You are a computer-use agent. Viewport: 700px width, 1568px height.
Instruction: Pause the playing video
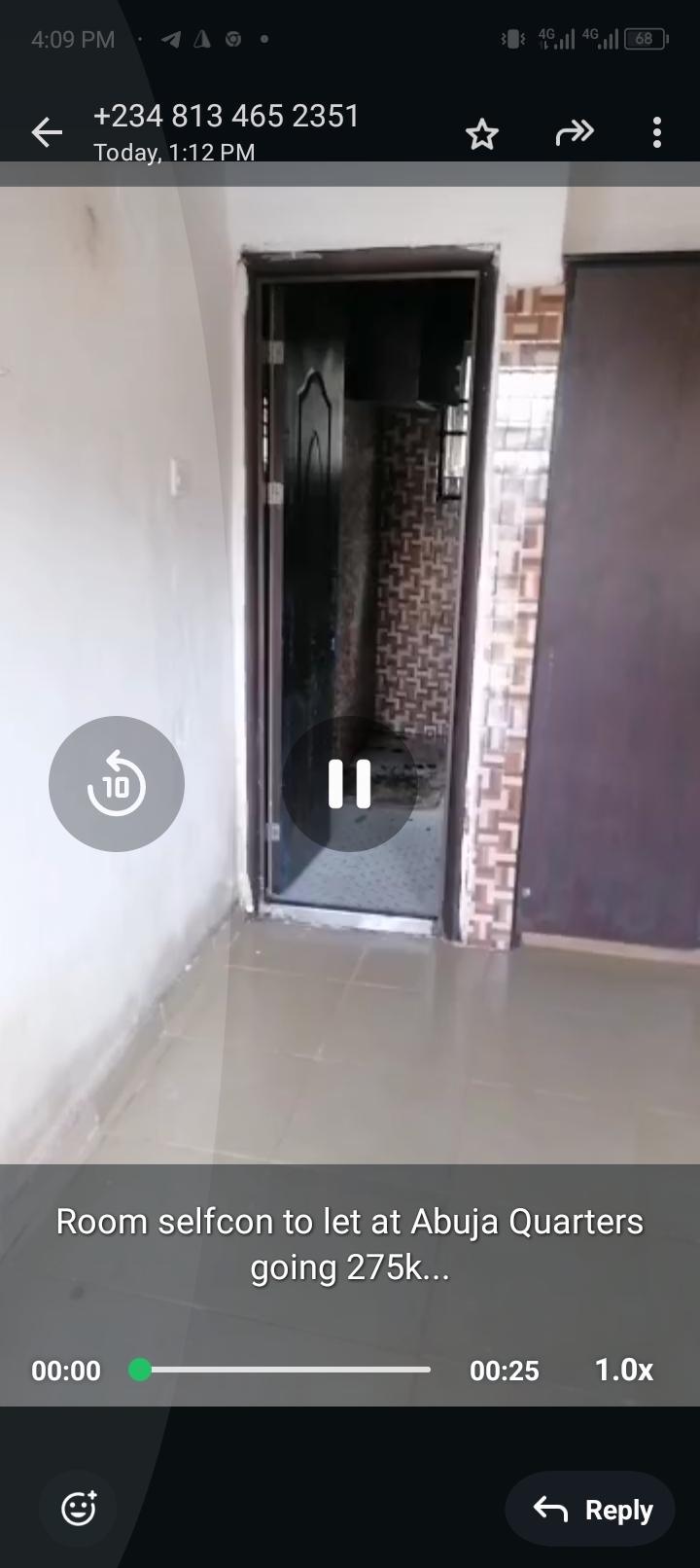tap(349, 784)
